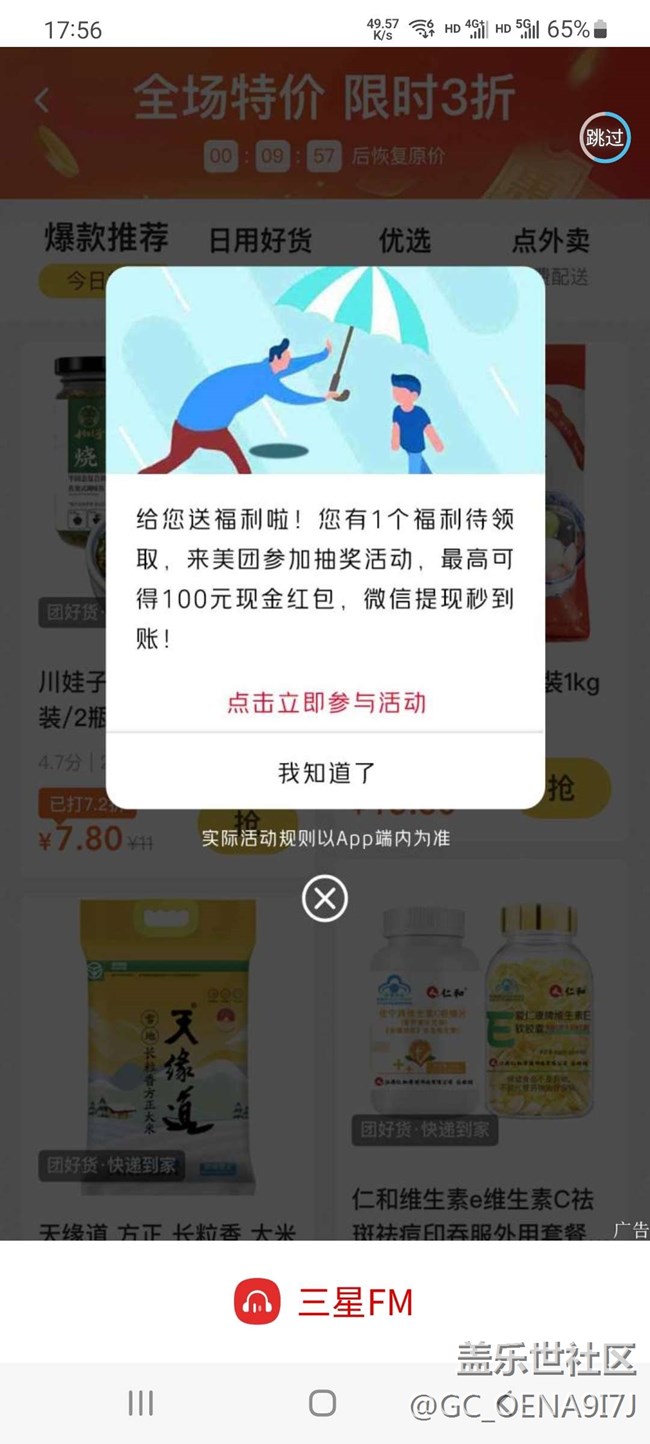The width and height of the screenshot is (650, 1444).
Task: Open the 天缘道 rice product card
Action: point(166,1060)
